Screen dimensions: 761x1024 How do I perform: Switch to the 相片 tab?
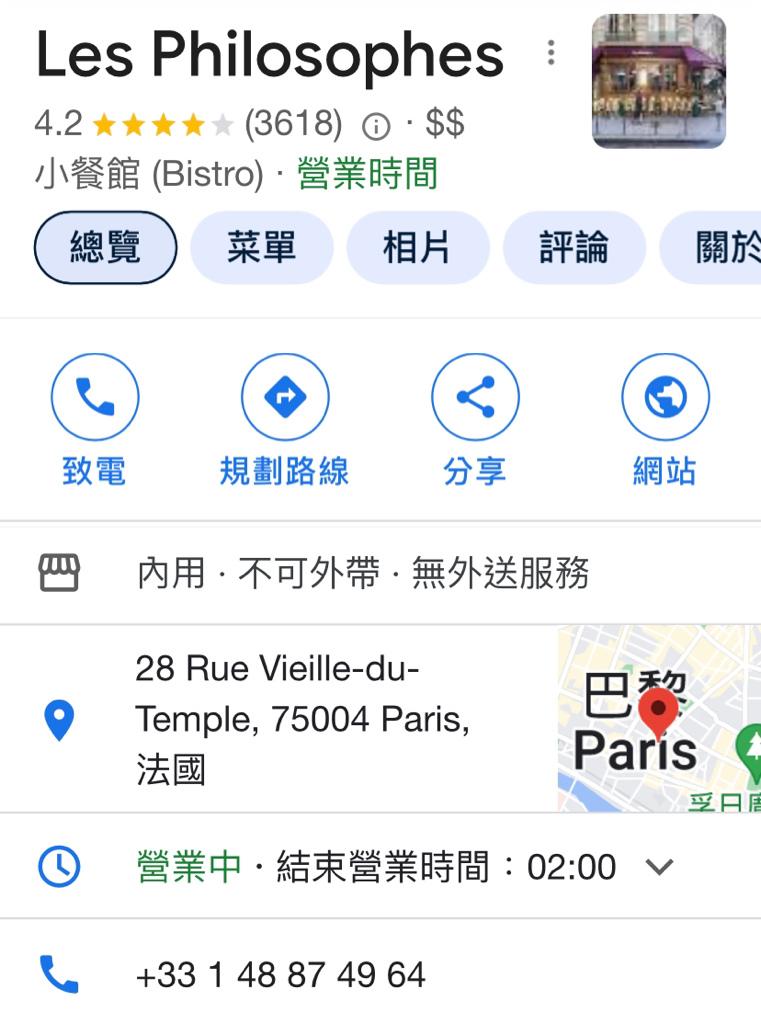point(417,247)
